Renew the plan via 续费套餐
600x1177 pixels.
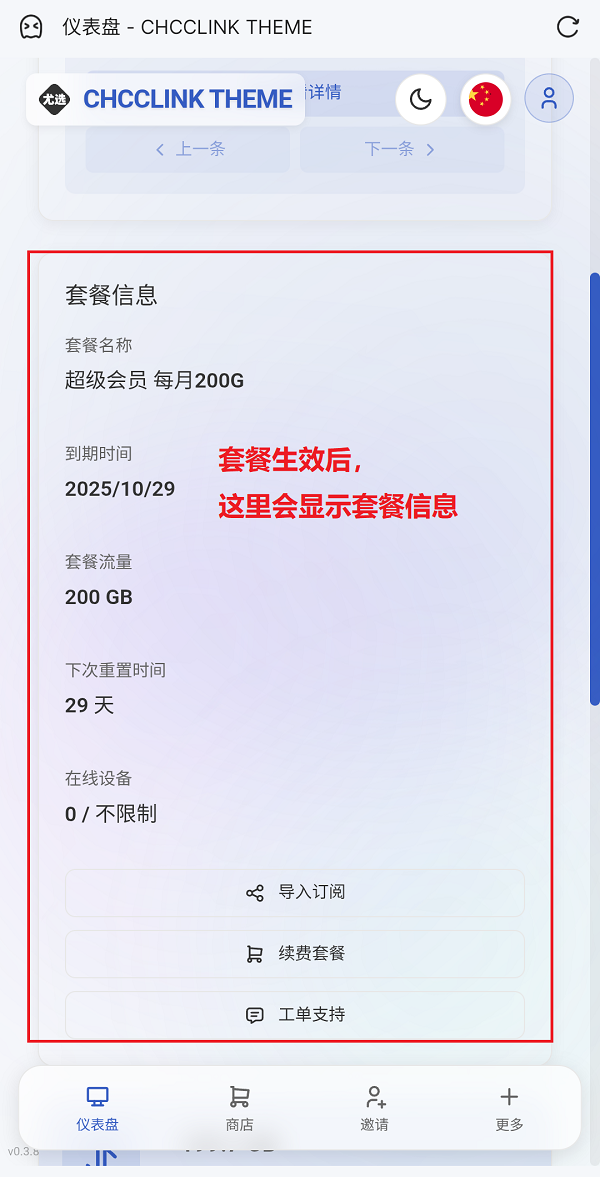(295, 954)
